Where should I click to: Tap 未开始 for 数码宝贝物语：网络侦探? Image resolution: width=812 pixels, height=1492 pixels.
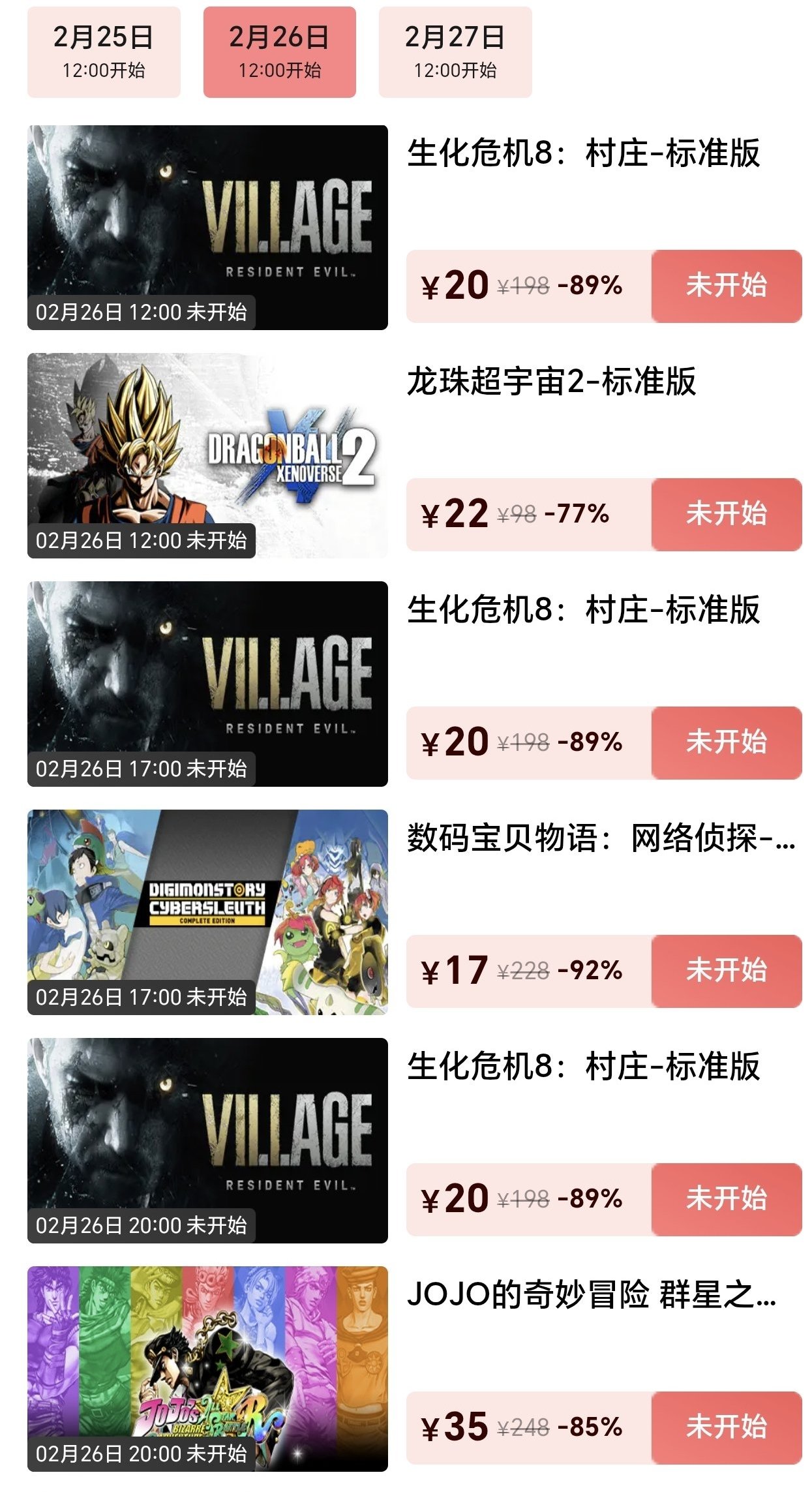click(726, 971)
